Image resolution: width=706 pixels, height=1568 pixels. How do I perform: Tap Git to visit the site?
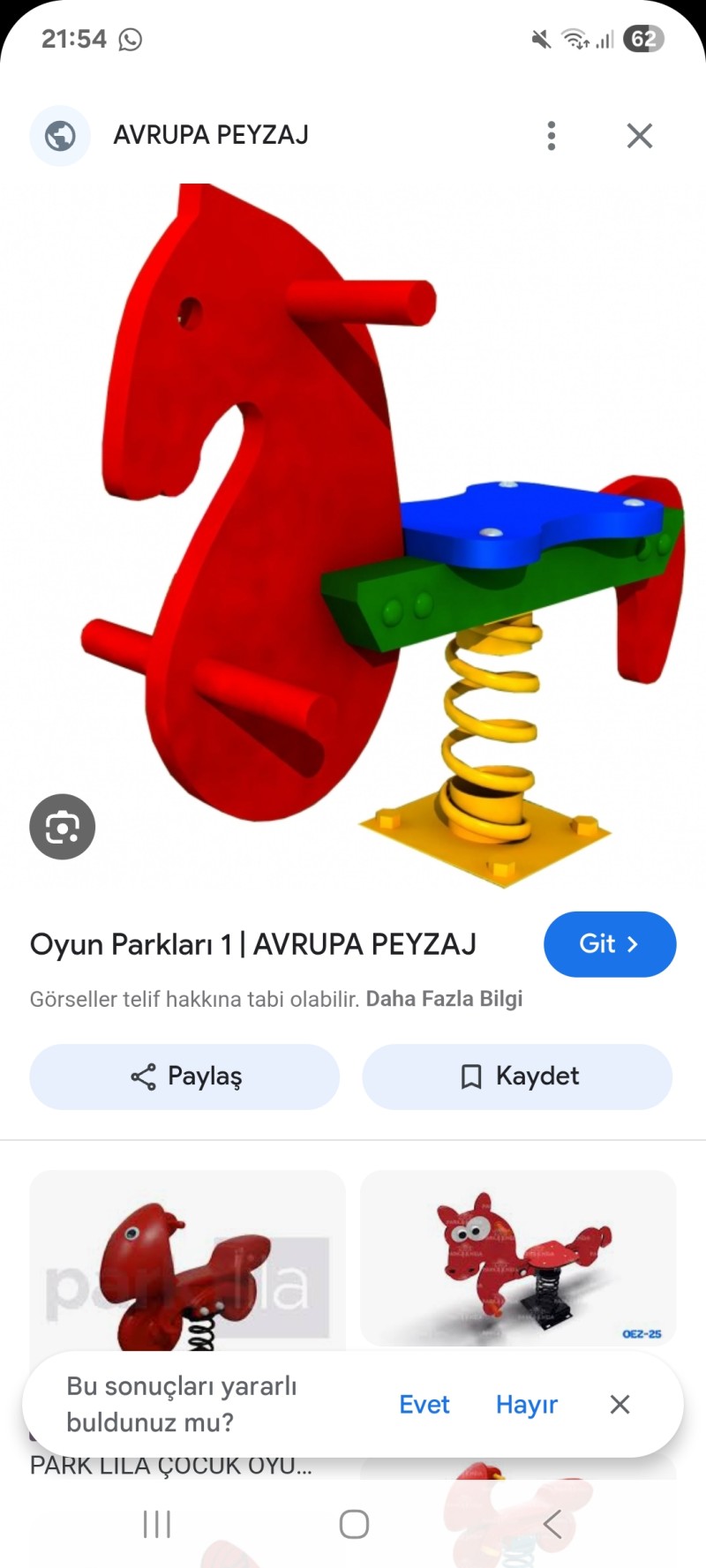(x=610, y=944)
